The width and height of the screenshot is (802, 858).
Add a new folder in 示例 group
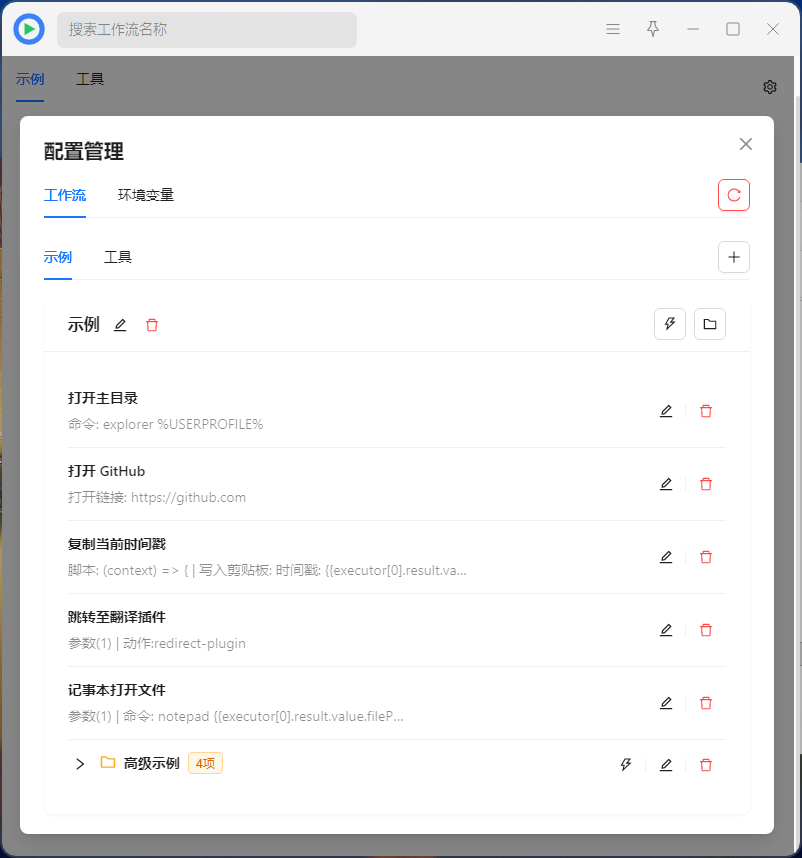pyautogui.click(x=709, y=324)
